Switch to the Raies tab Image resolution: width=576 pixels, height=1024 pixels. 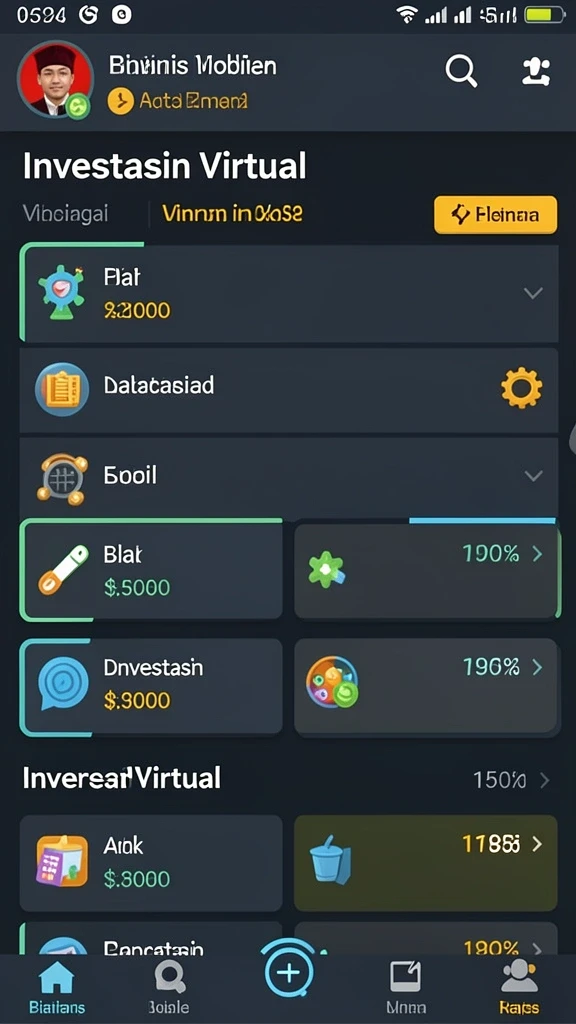point(519,987)
